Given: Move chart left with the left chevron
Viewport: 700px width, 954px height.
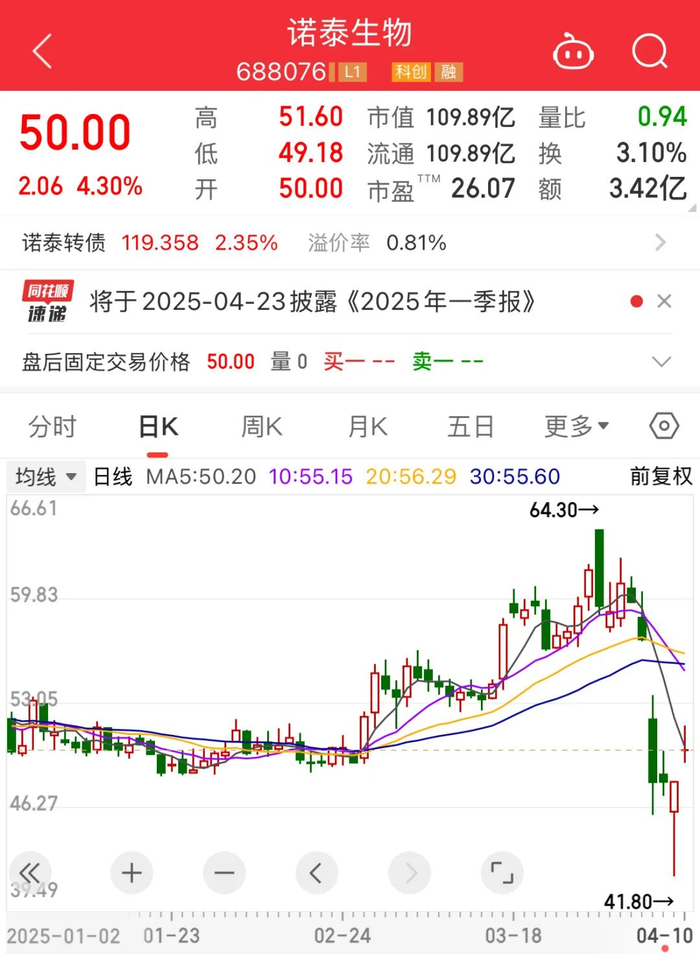Looking at the screenshot, I should [316, 873].
